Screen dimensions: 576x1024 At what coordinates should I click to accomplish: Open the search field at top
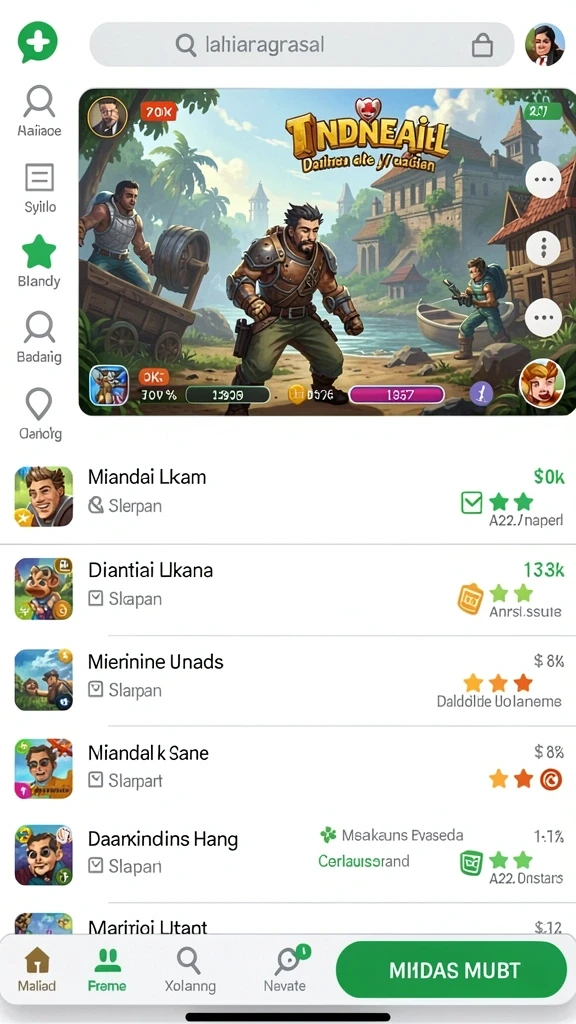[302, 44]
